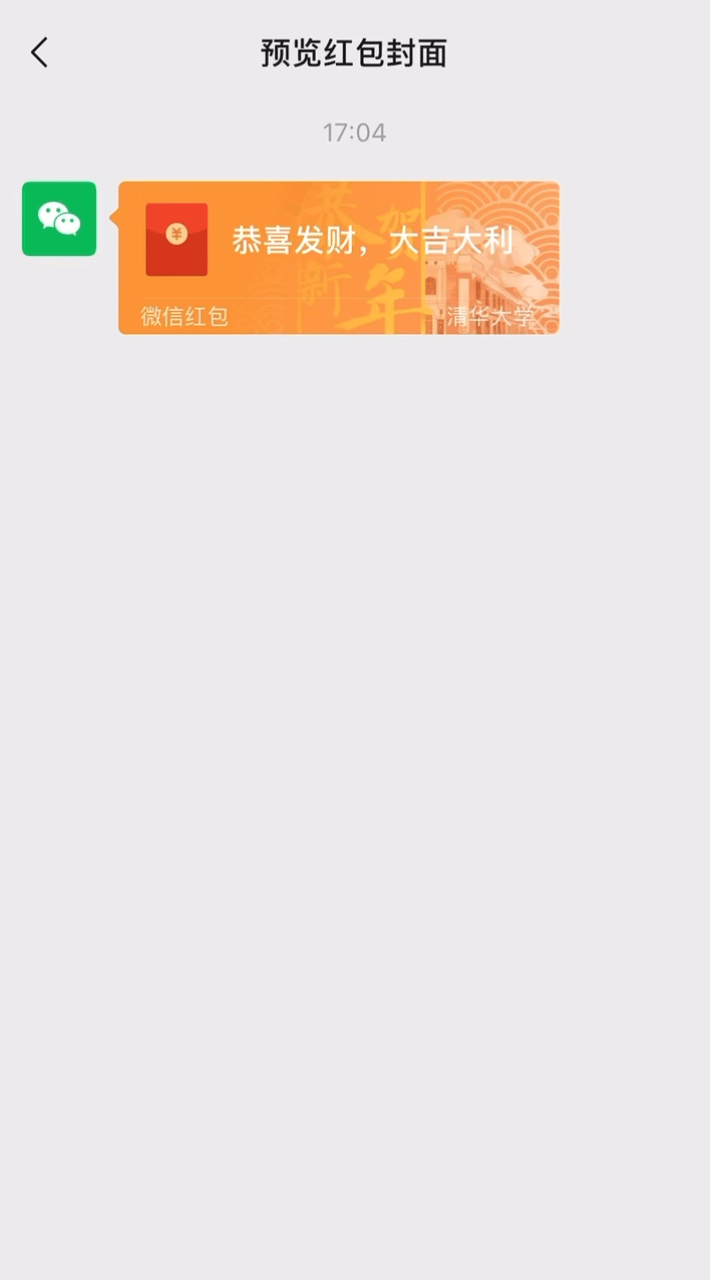Viewport: 710px width, 1280px height.
Task: Go back using the top-left arrow
Action: click(x=39, y=53)
